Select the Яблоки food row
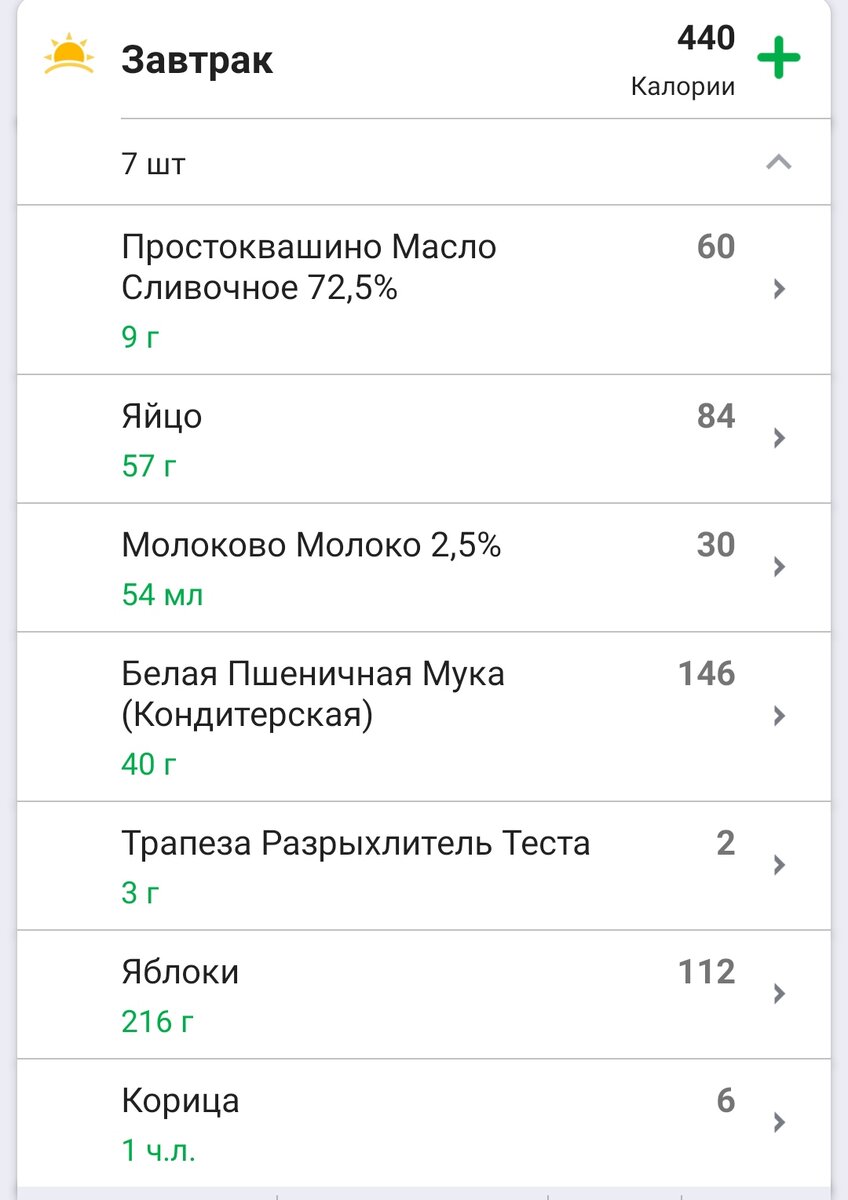Screen dimensions: 848x1200 (400, 993)
